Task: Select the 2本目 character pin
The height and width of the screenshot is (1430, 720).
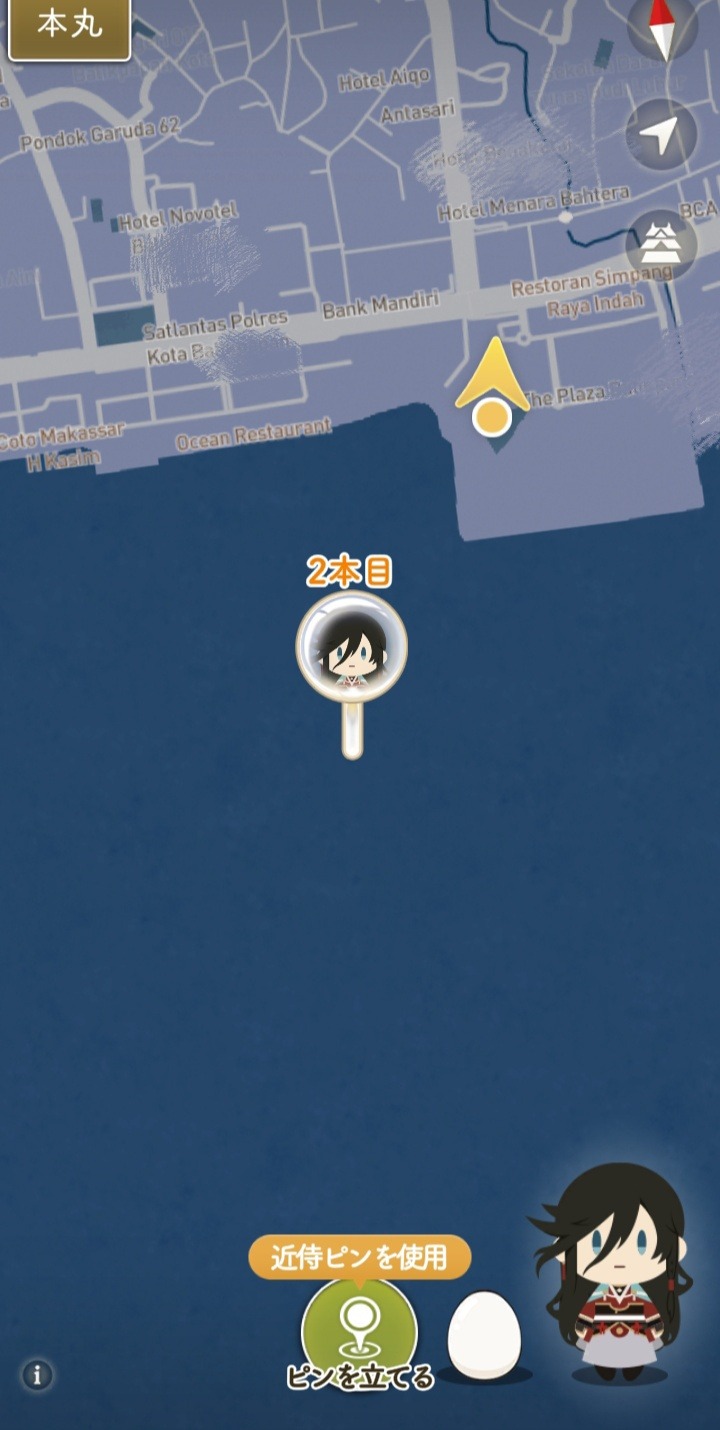Action: coord(352,647)
